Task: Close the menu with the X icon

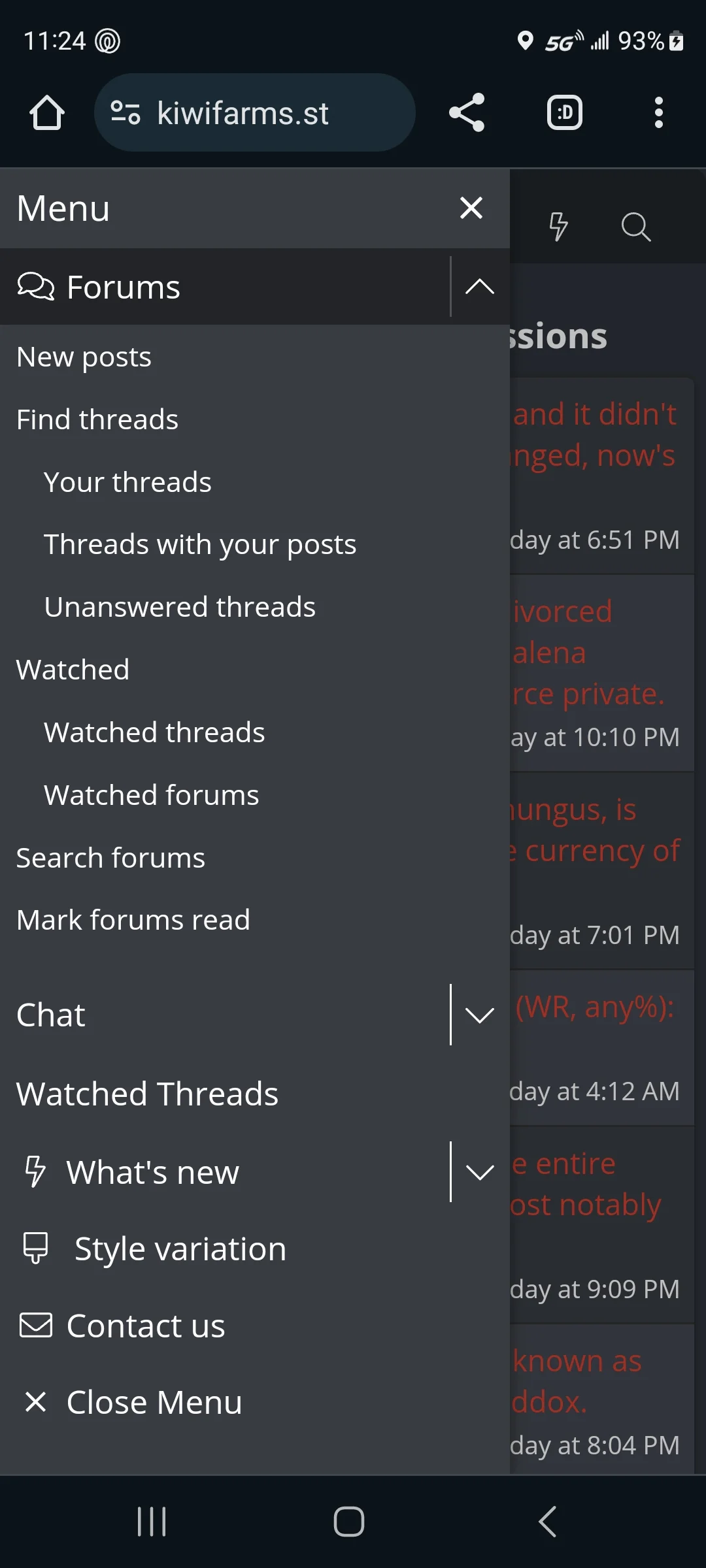Action: (471, 208)
